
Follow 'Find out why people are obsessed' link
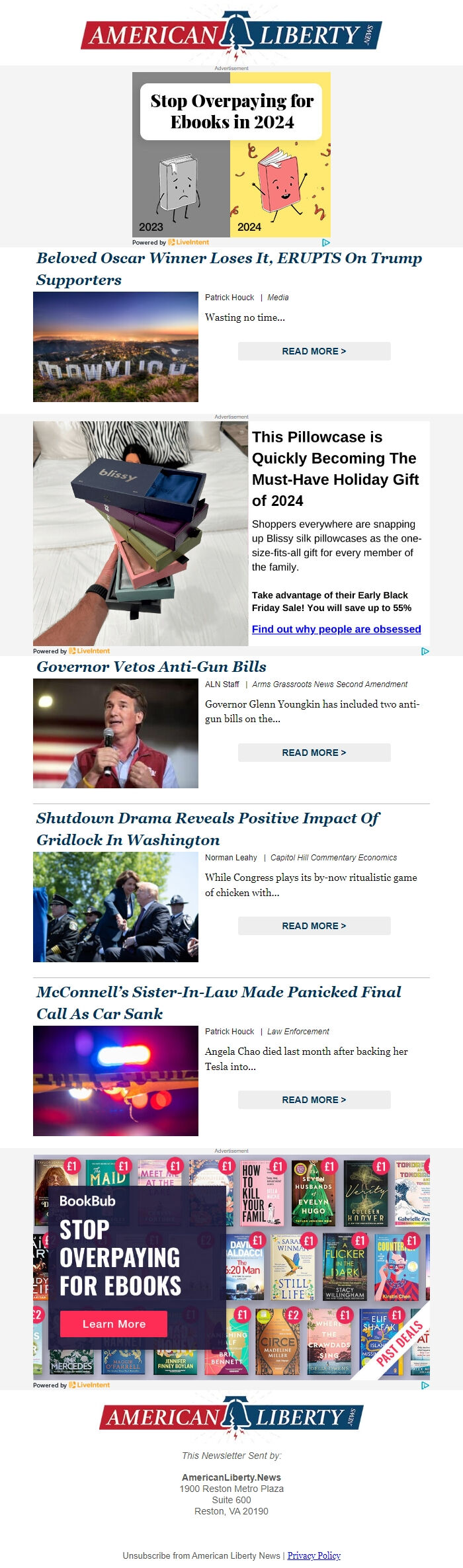coord(336,629)
